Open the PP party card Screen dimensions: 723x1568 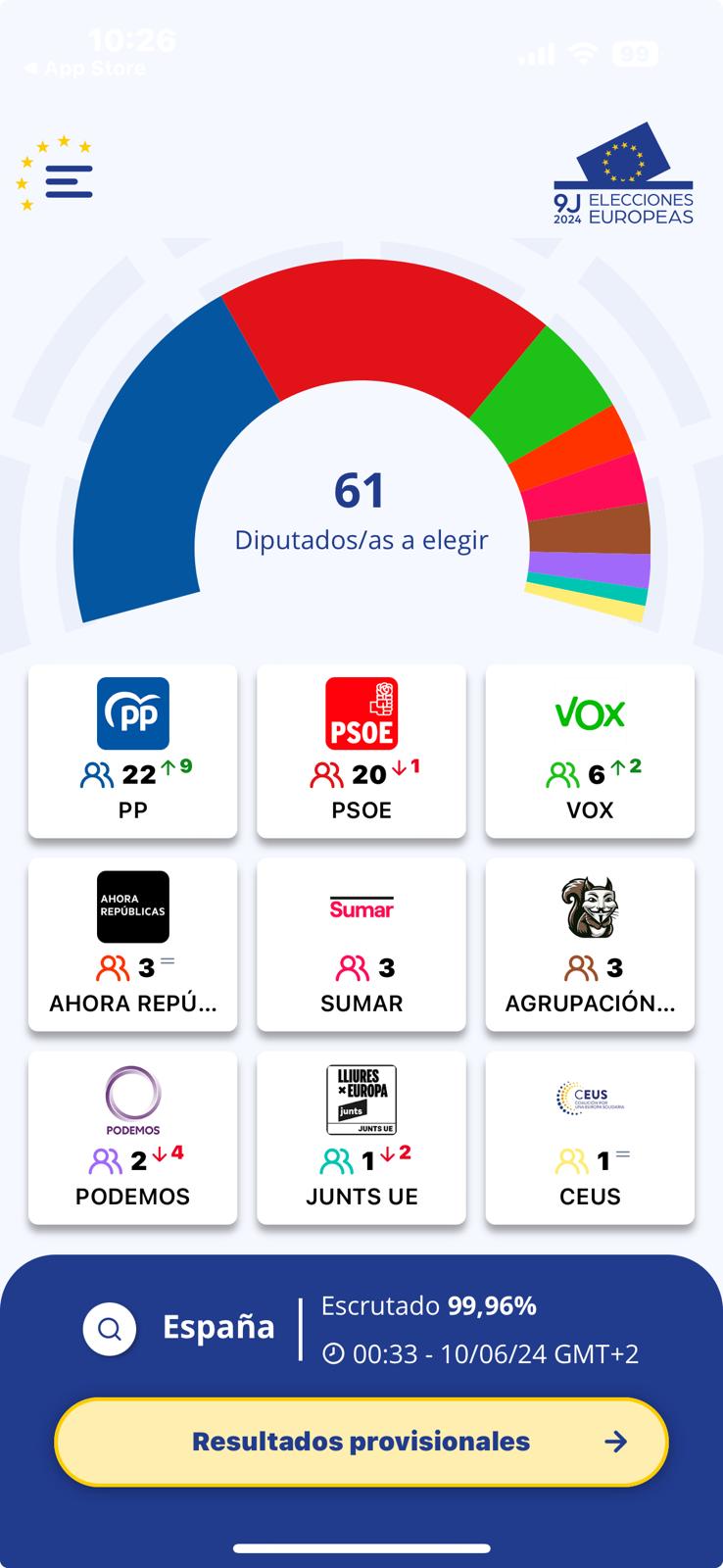coord(133,751)
